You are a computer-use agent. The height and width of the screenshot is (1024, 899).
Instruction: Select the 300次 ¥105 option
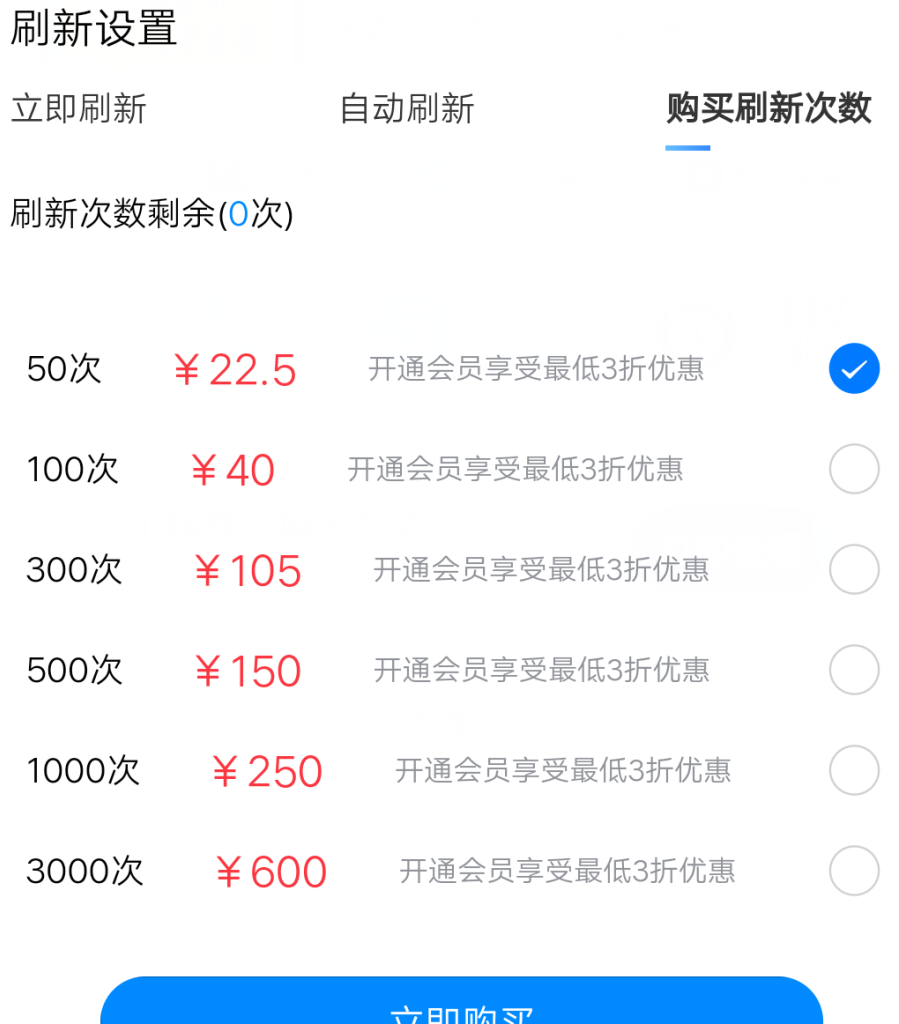tap(853, 570)
